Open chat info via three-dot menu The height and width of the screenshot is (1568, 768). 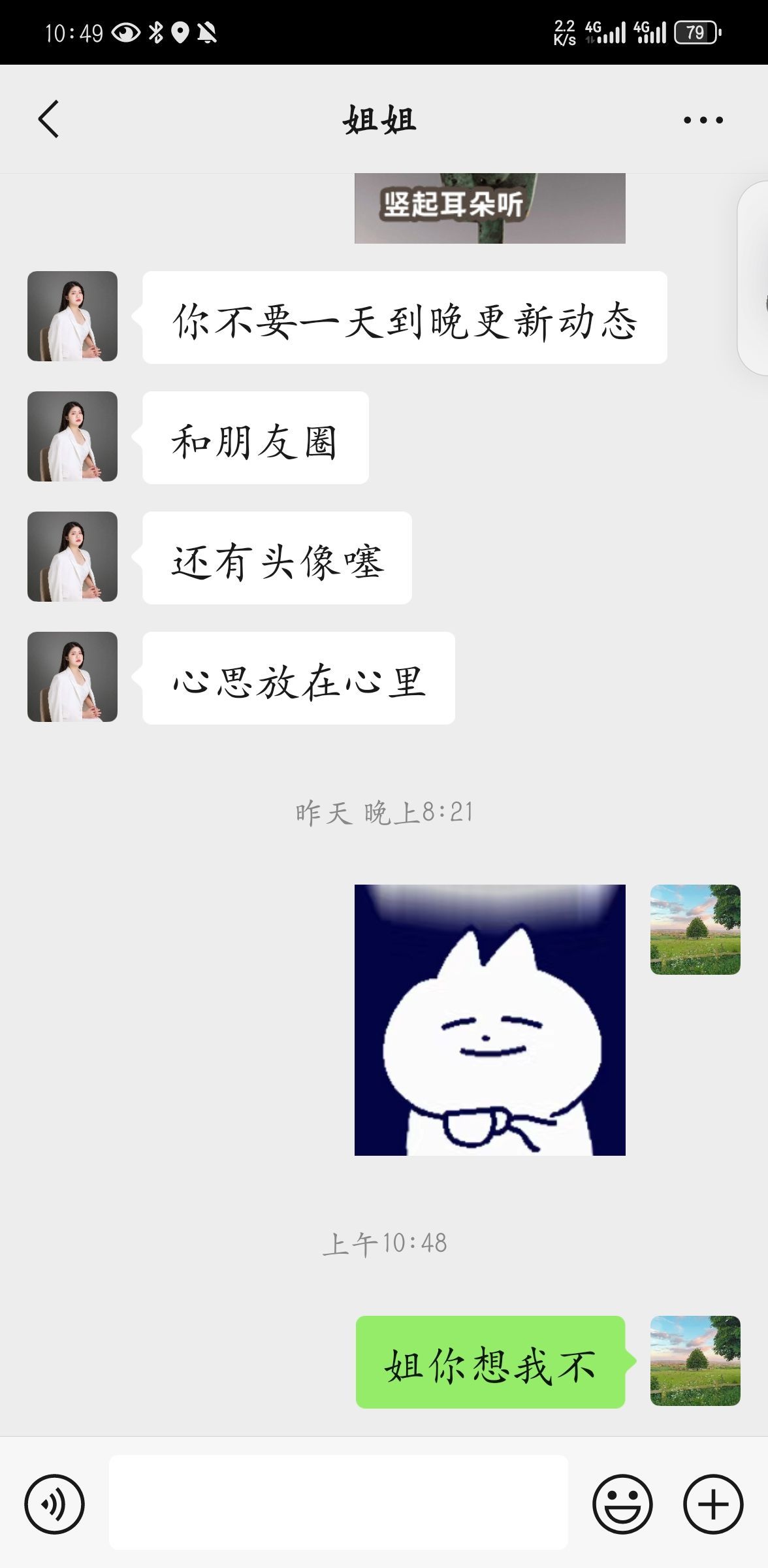click(703, 120)
